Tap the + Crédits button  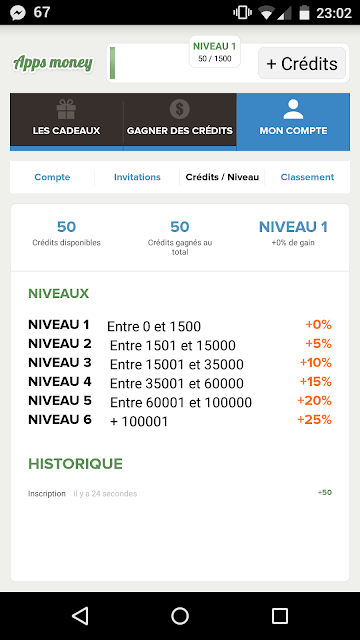pos(302,63)
